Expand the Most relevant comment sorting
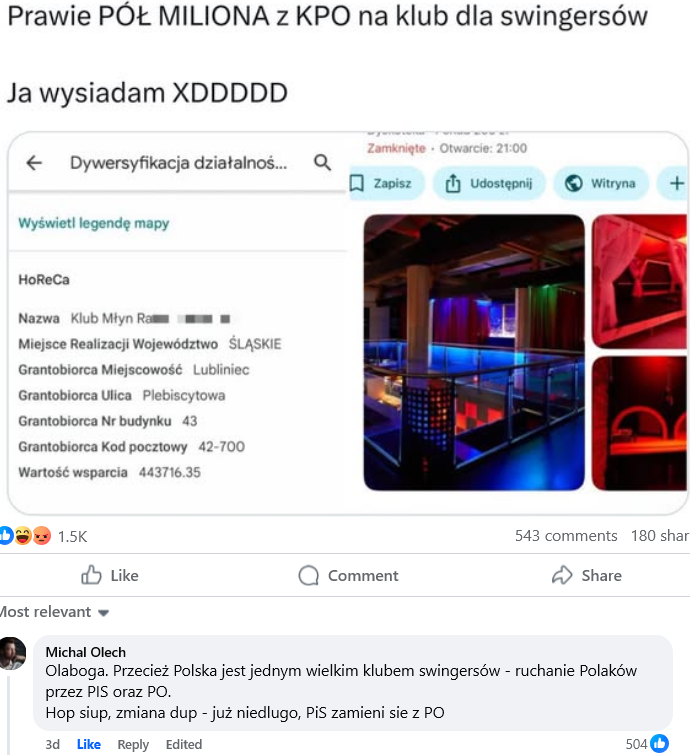690x755 pixels. (54, 612)
